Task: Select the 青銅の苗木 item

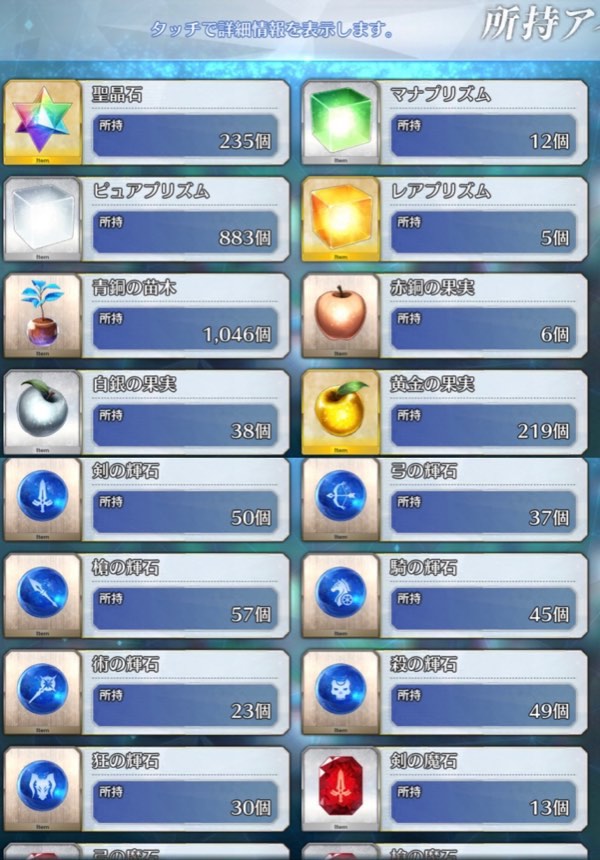Action: click(147, 315)
